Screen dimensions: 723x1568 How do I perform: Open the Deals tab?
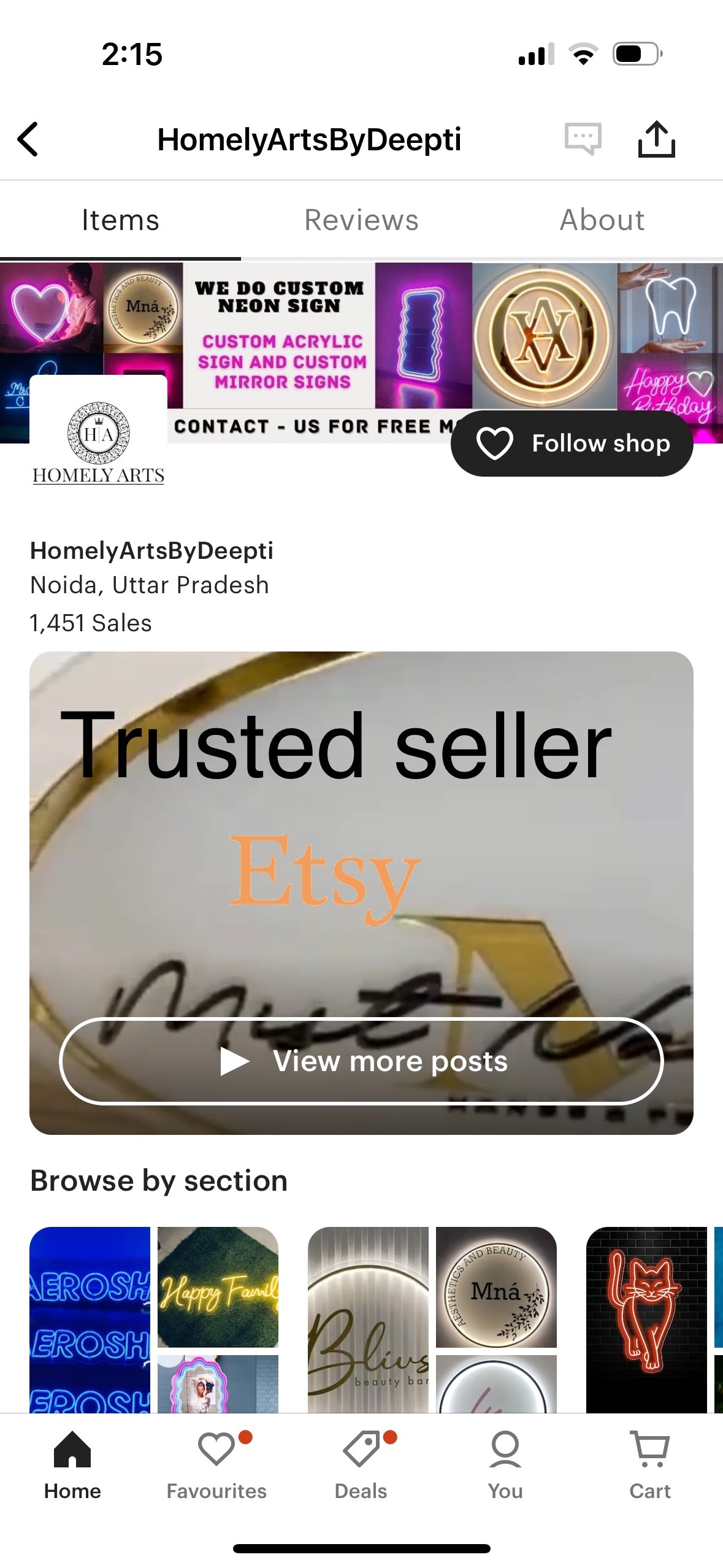pos(361,1465)
